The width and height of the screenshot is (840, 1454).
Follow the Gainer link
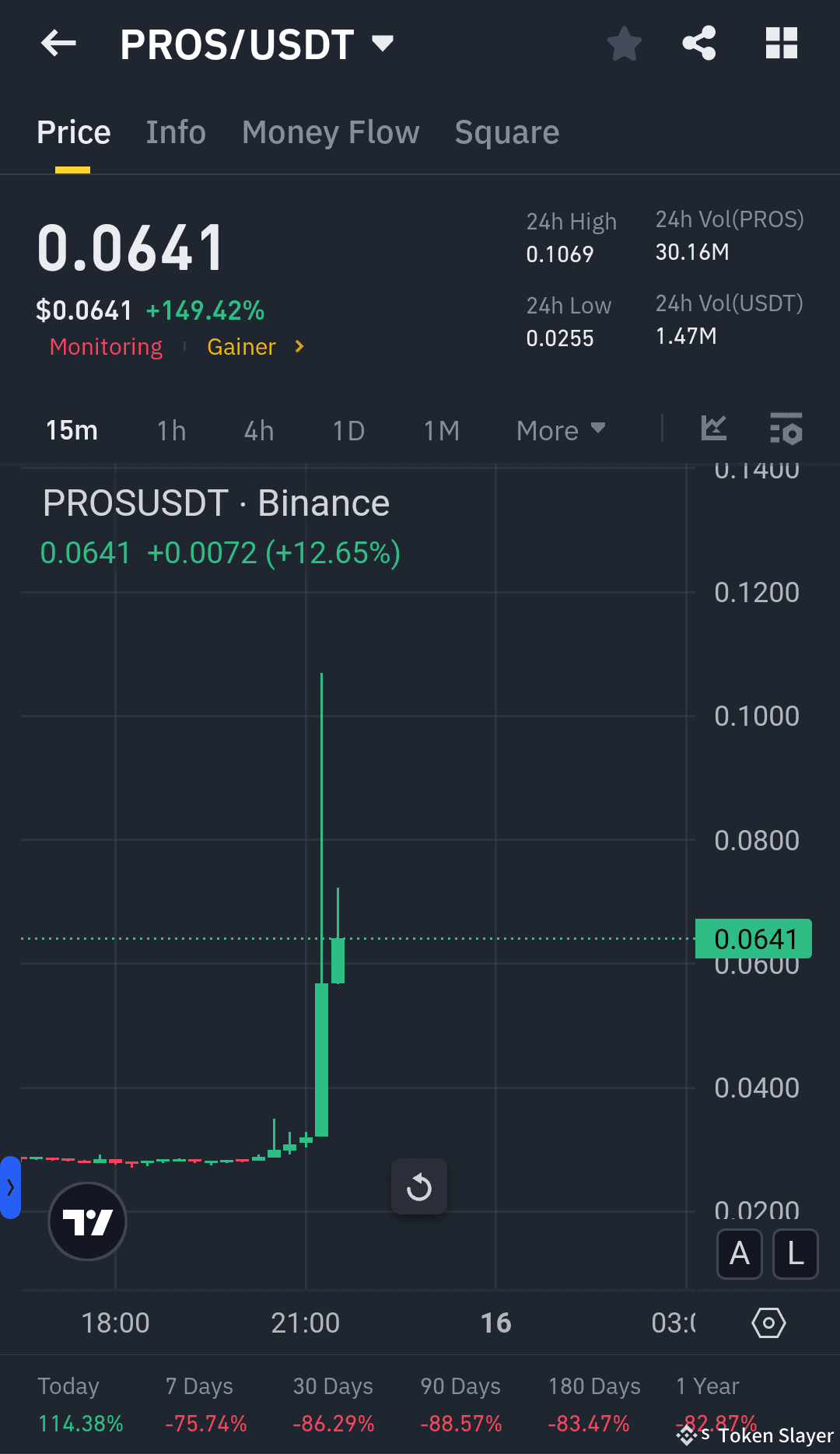pos(242,347)
